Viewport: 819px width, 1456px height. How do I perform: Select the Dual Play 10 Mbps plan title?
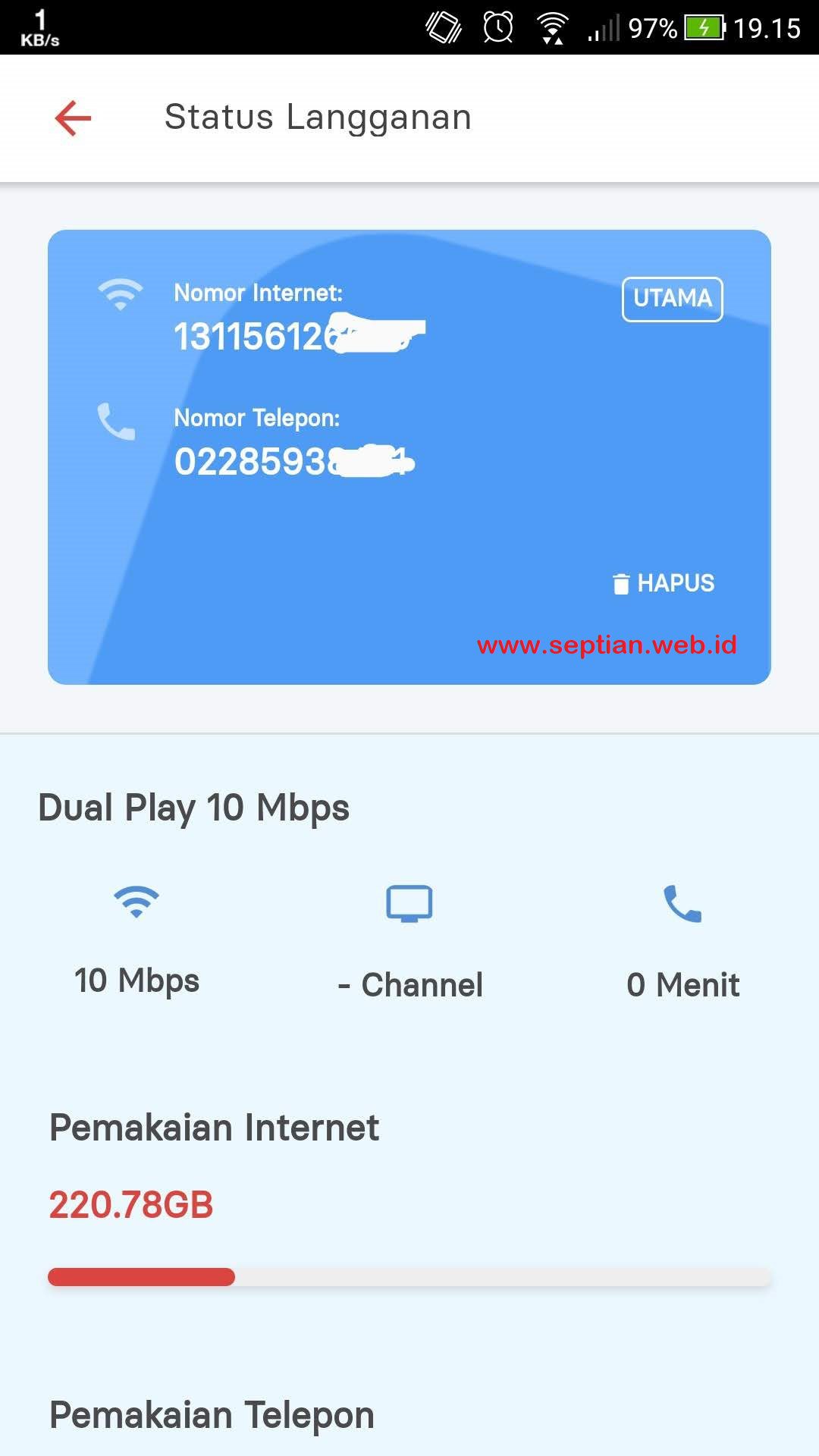[x=195, y=807]
